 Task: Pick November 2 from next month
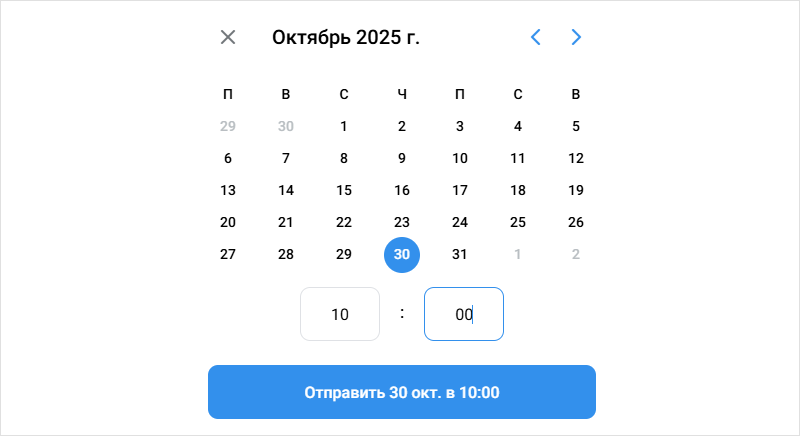(576, 254)
